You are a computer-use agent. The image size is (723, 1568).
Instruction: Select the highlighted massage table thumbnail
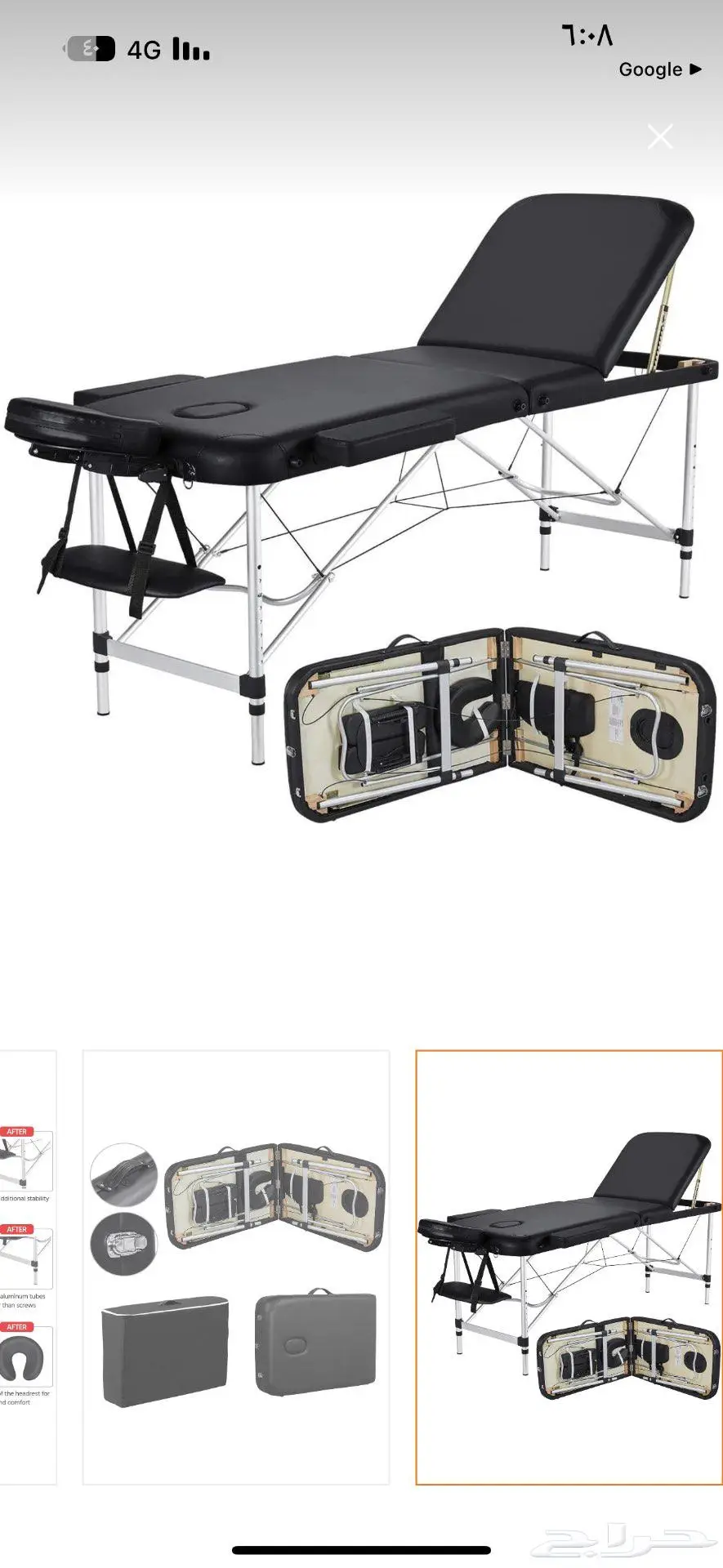(x=569, y=1267)
